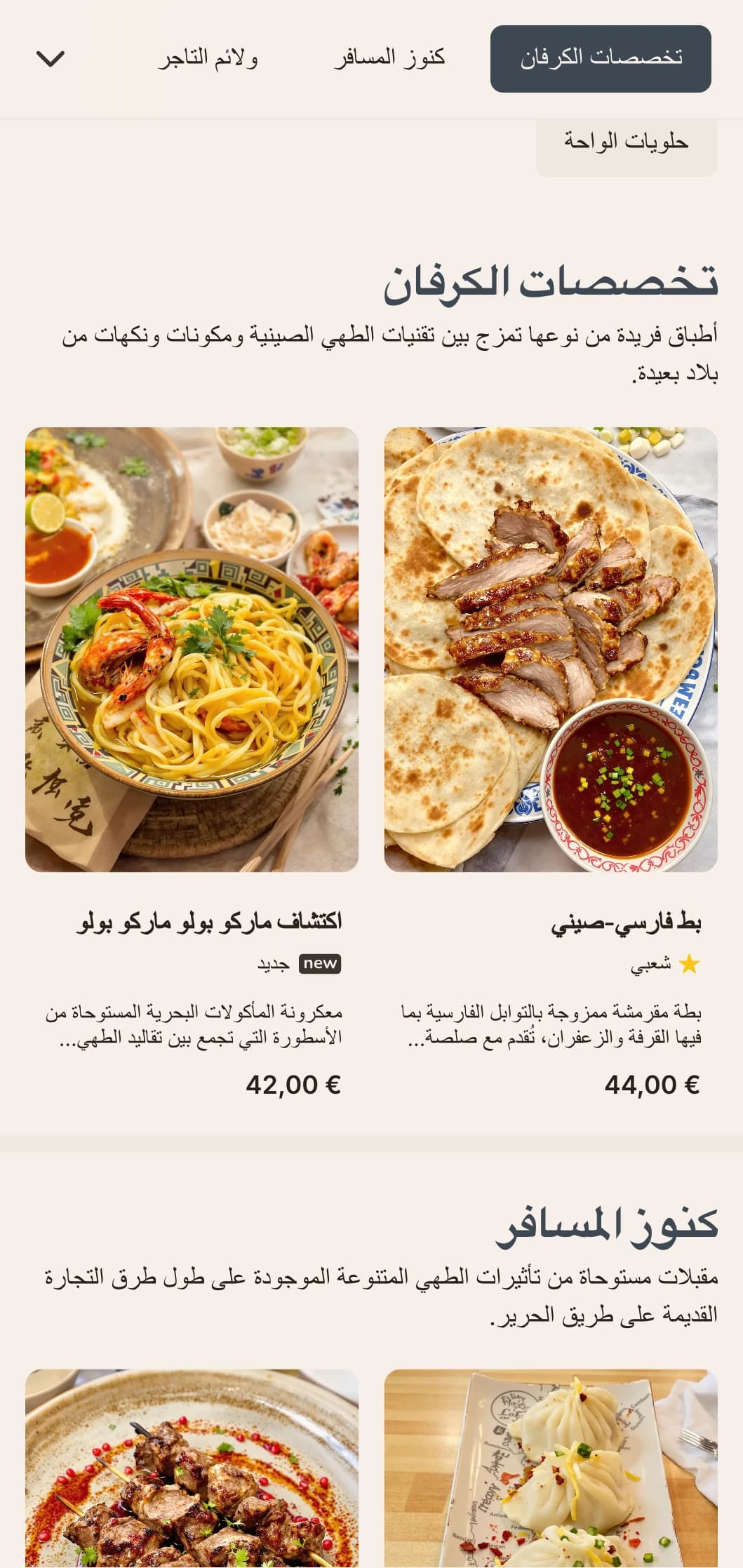Screen dimensions: 743x1568
Task: Switch to the تخصصات الكرفان tab
Action: click(x=601, y=59)
